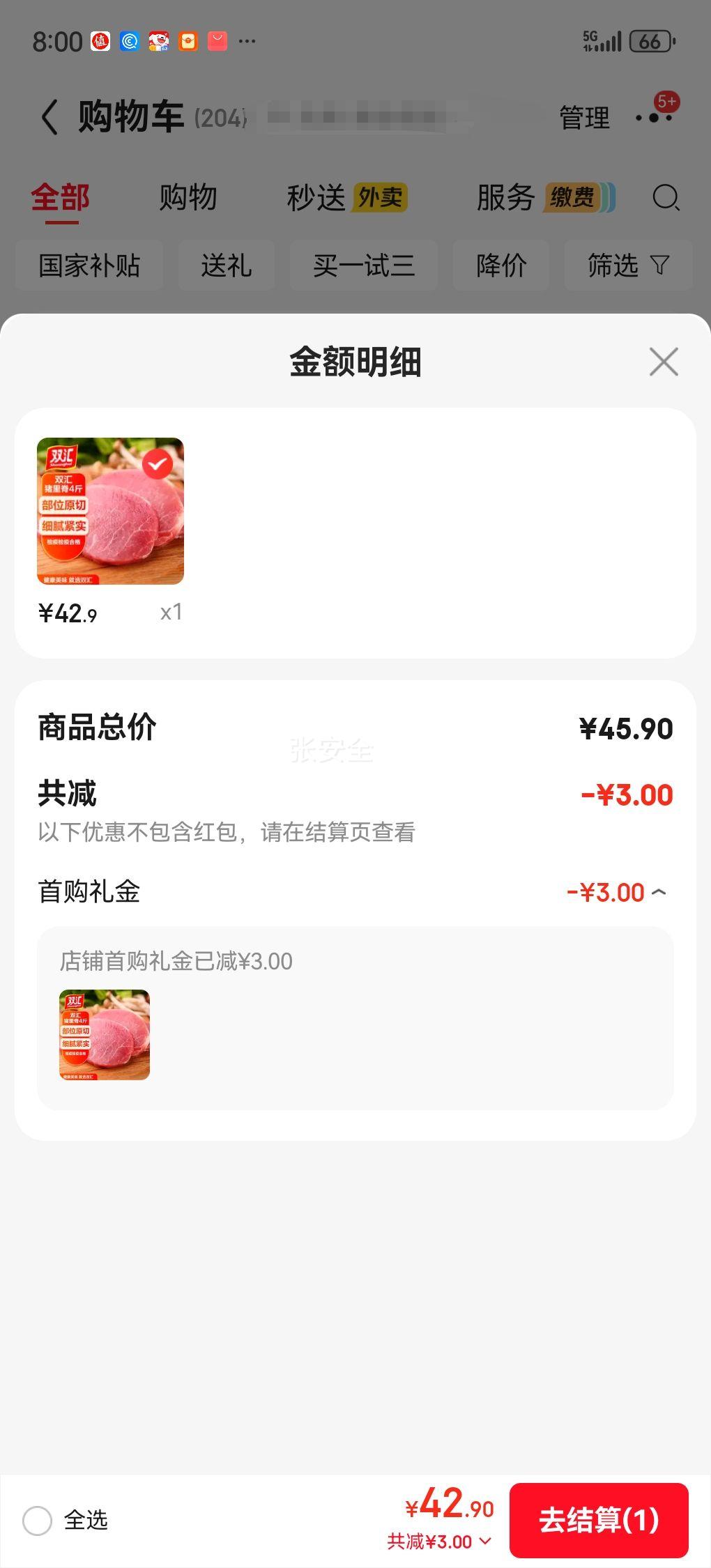Tap the 秒送 外卖 badge icon
The width and height of the screenshot is (711, 1568).
380,197
